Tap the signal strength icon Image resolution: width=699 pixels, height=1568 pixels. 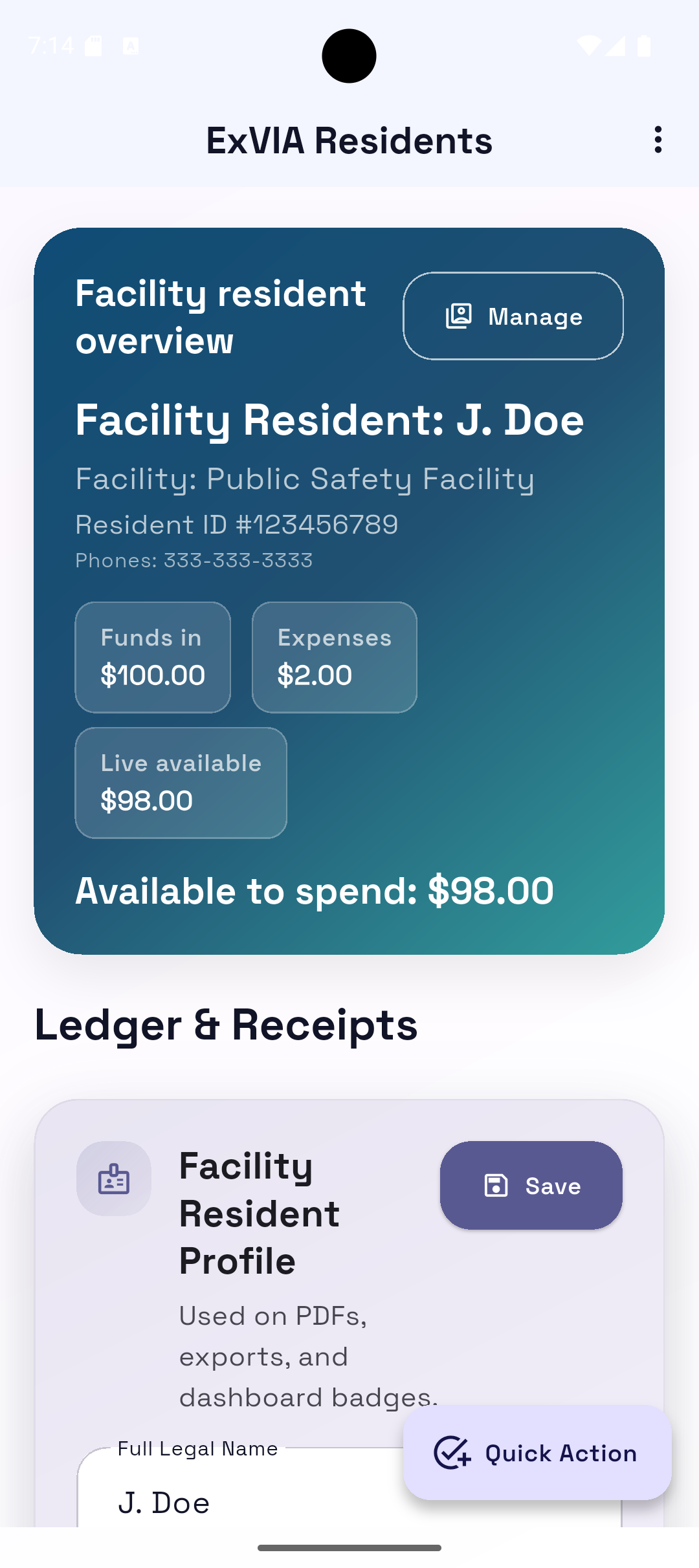(x=614, y=46)
